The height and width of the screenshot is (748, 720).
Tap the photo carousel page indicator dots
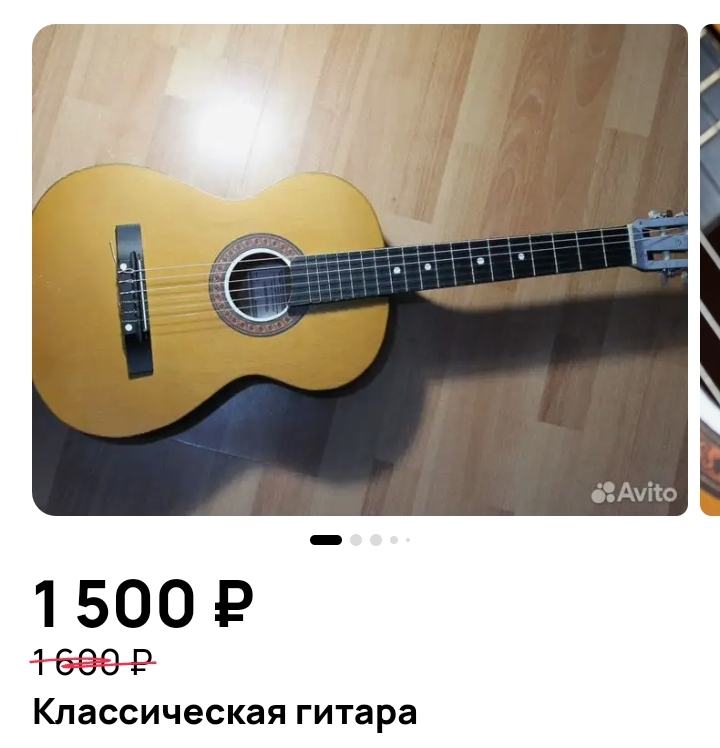[x=360, y=540]
